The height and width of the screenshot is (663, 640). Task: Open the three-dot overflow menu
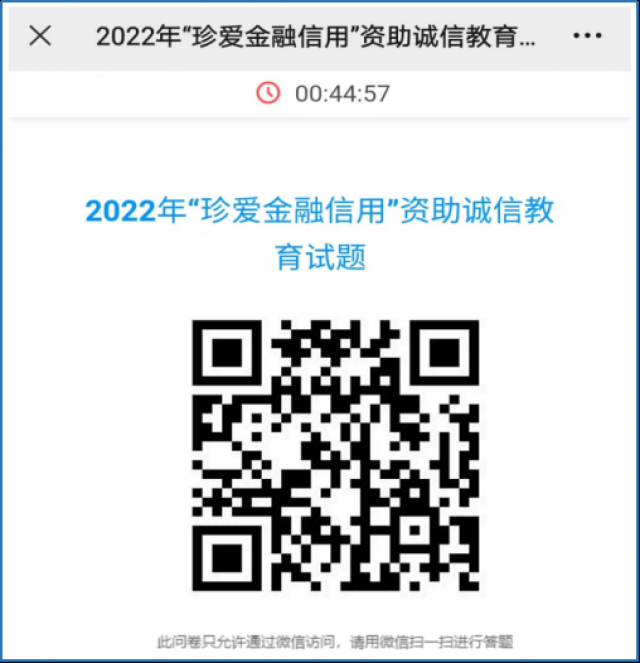coord(587,36)
